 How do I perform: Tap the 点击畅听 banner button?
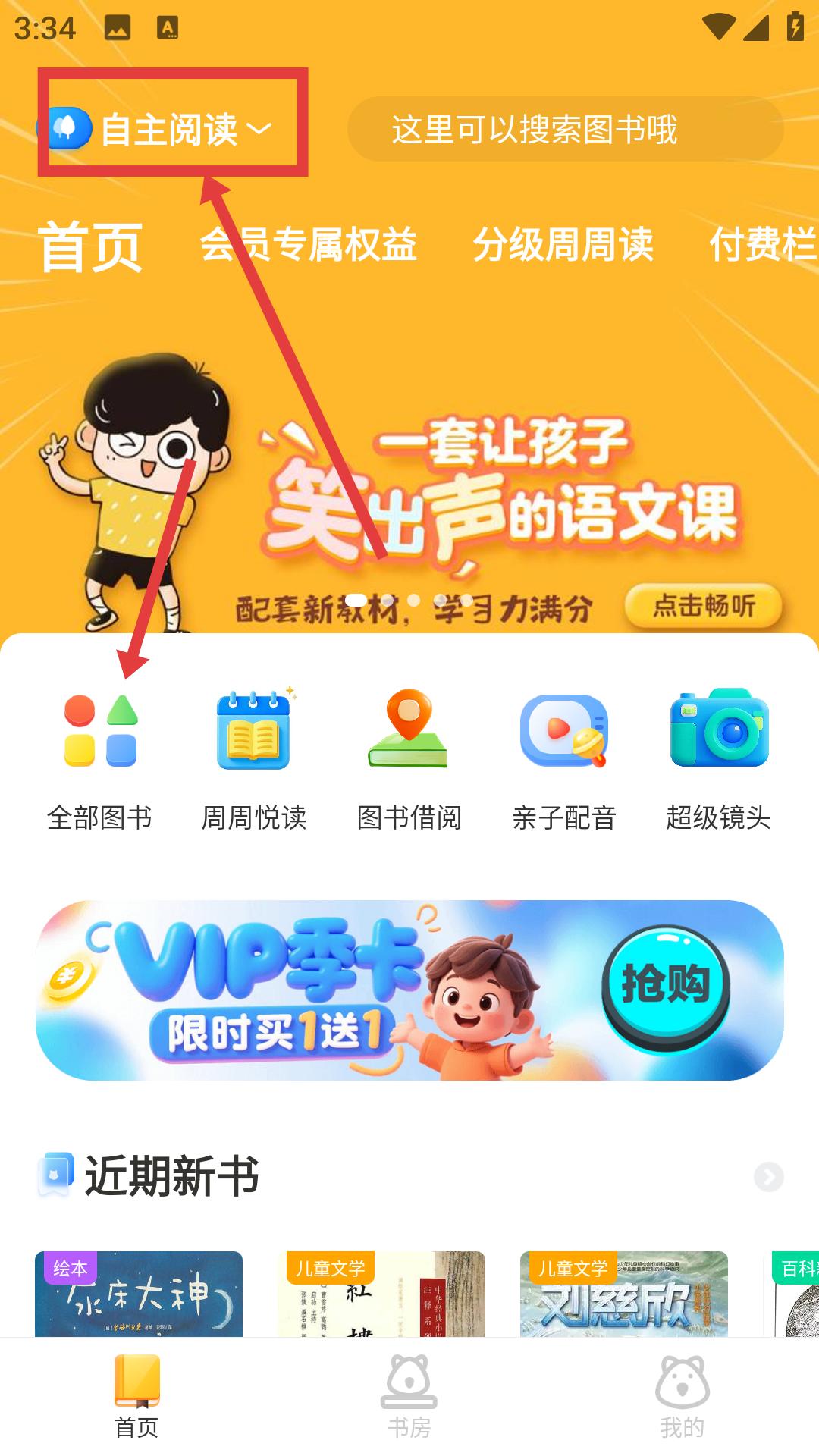click(x=703, y=606)
